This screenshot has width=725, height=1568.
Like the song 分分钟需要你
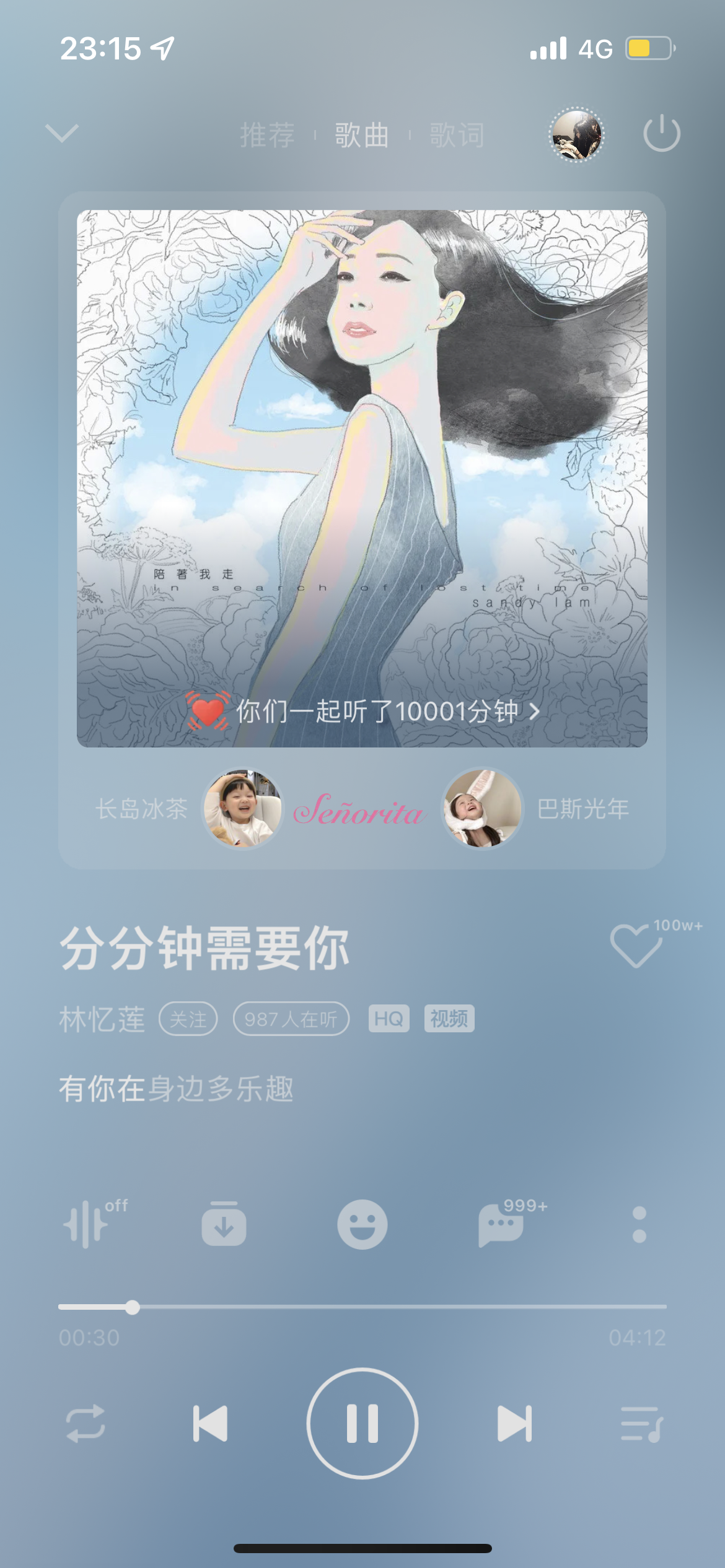[x=636, y=946]
